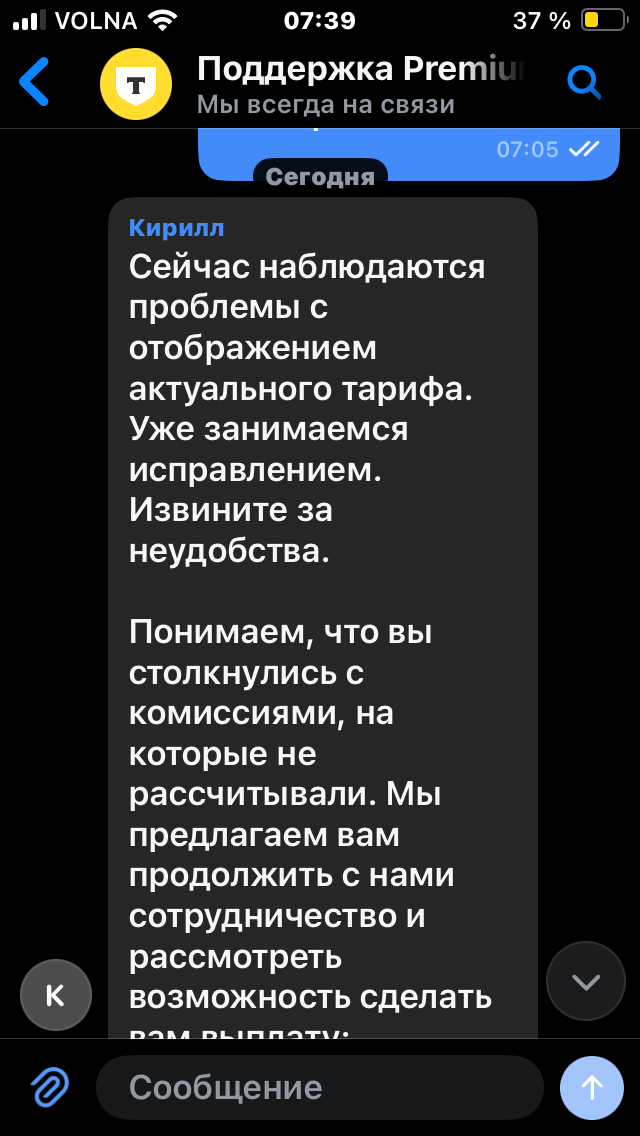
Task: Tap the paperclip attach icon
Action: [47, 1086]
